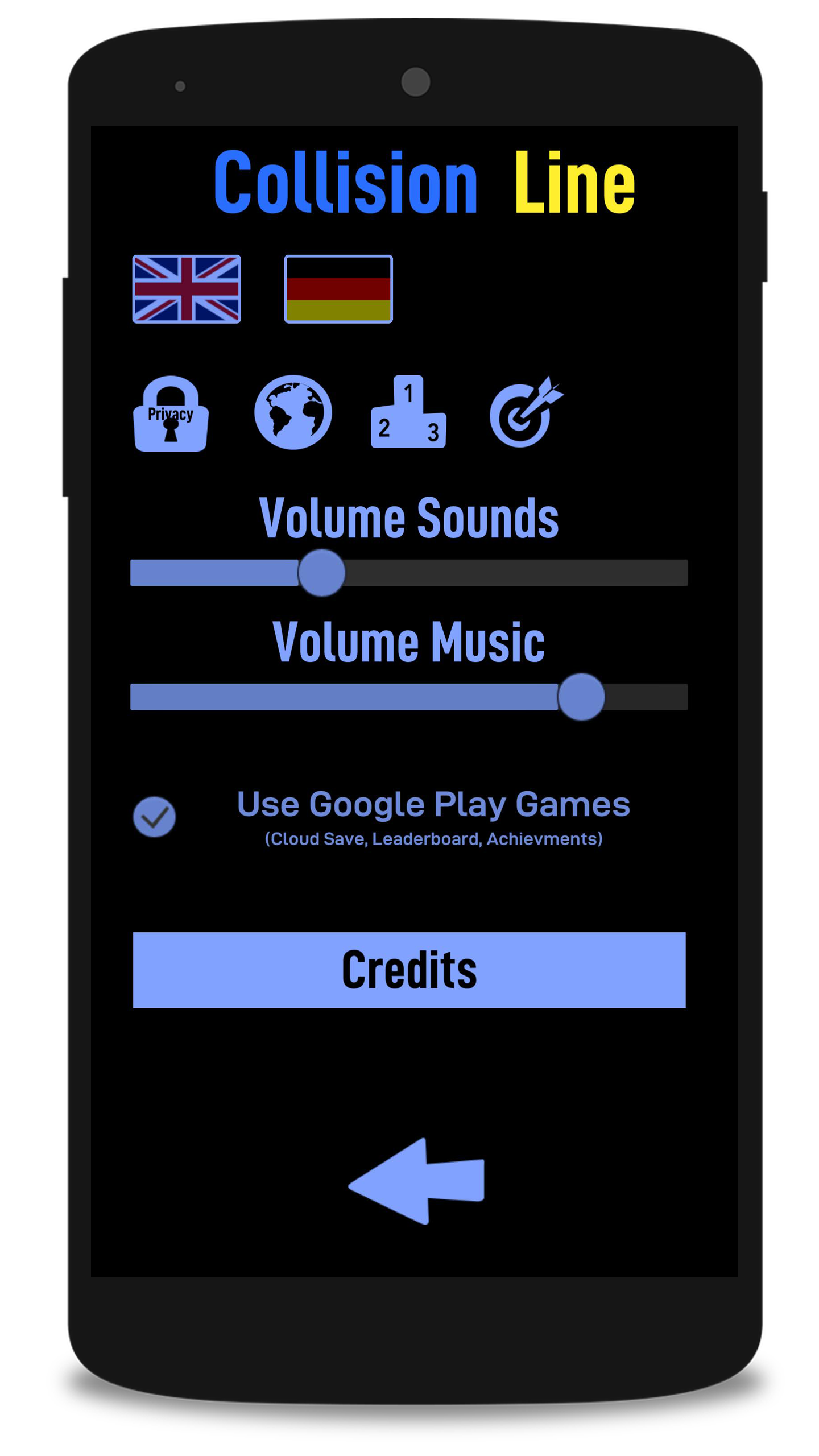Viewport: 819px width, 1456px height.
Task: Go back with the arrow
Action: pos(416,1181)
